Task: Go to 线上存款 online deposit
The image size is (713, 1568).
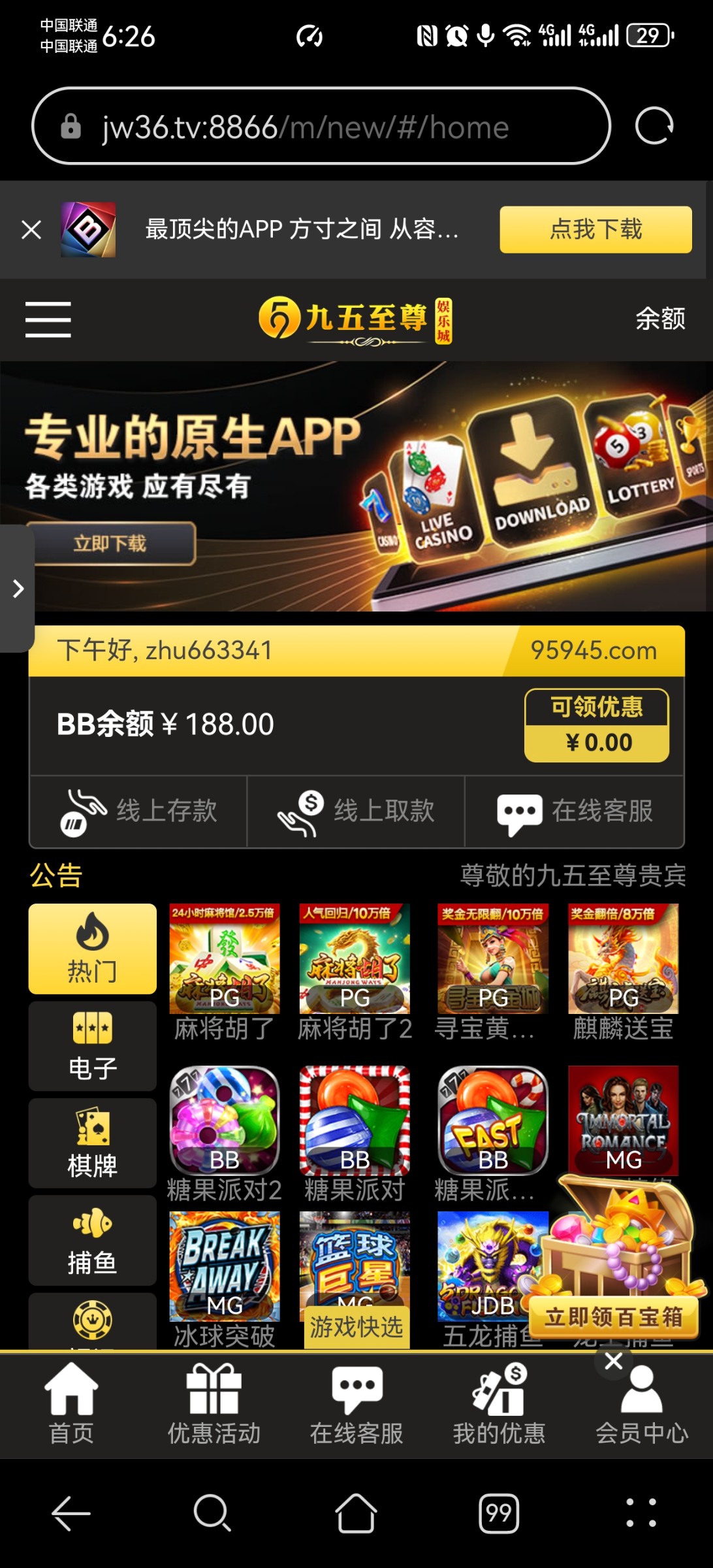Action: point(138,811)
